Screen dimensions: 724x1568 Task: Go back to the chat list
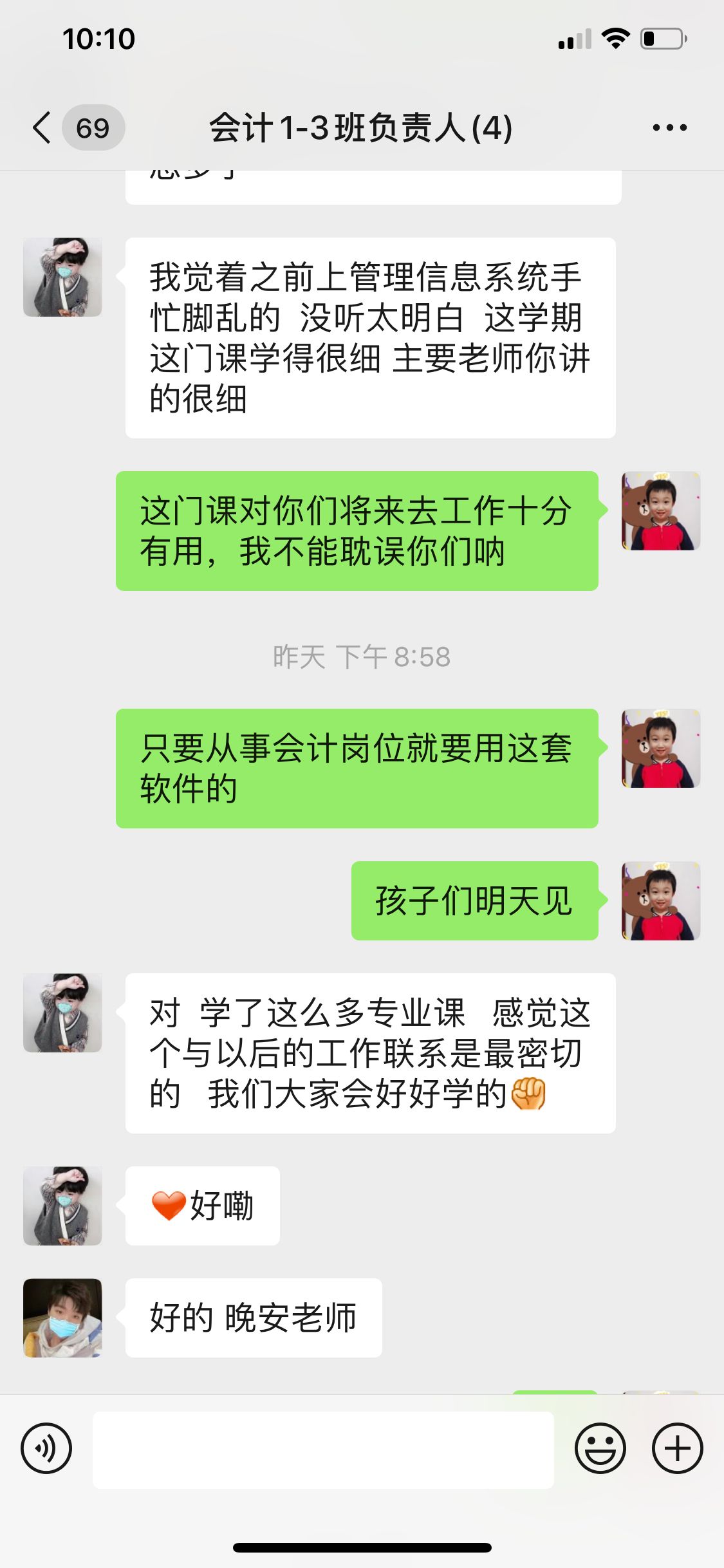(42, 127)
